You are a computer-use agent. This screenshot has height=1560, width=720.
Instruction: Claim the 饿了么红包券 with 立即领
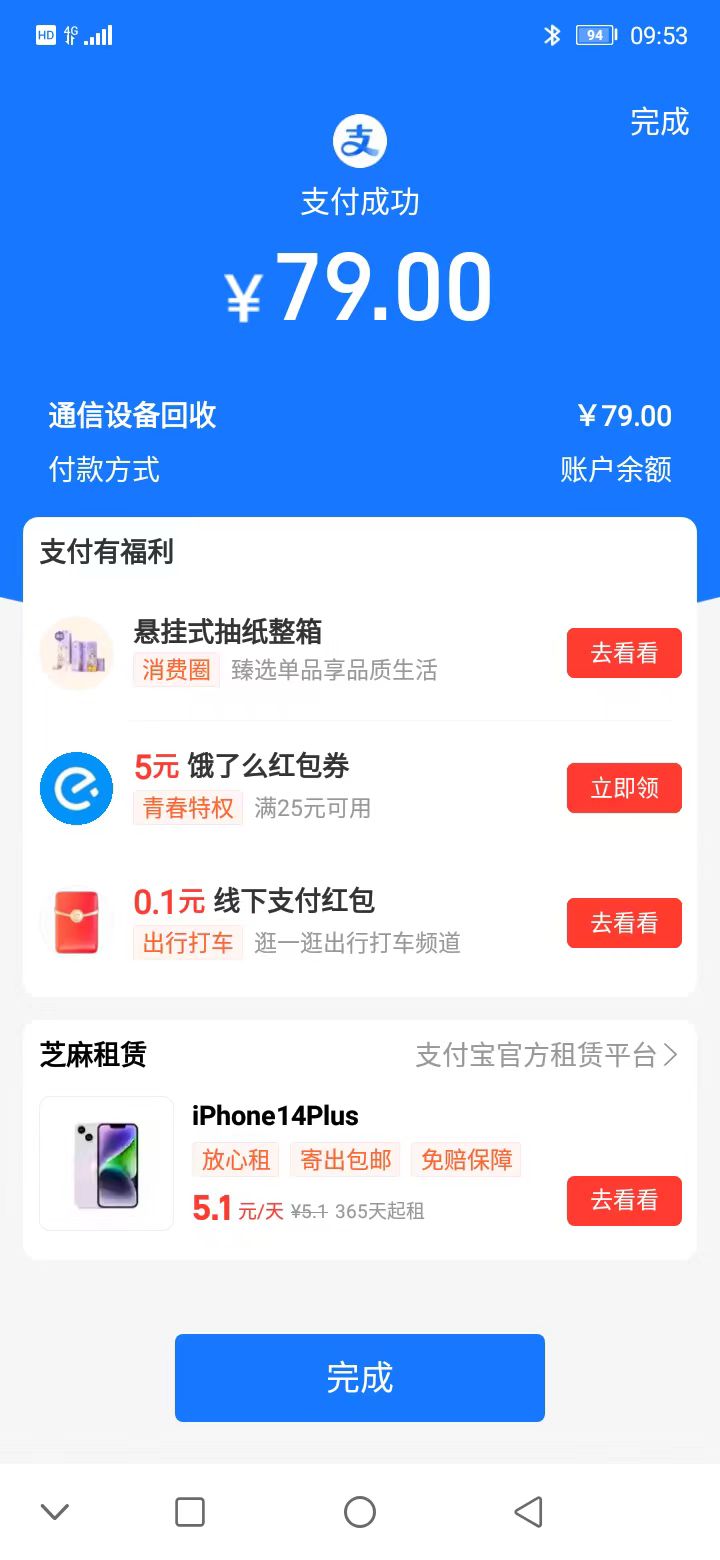(x=624, y=788)
